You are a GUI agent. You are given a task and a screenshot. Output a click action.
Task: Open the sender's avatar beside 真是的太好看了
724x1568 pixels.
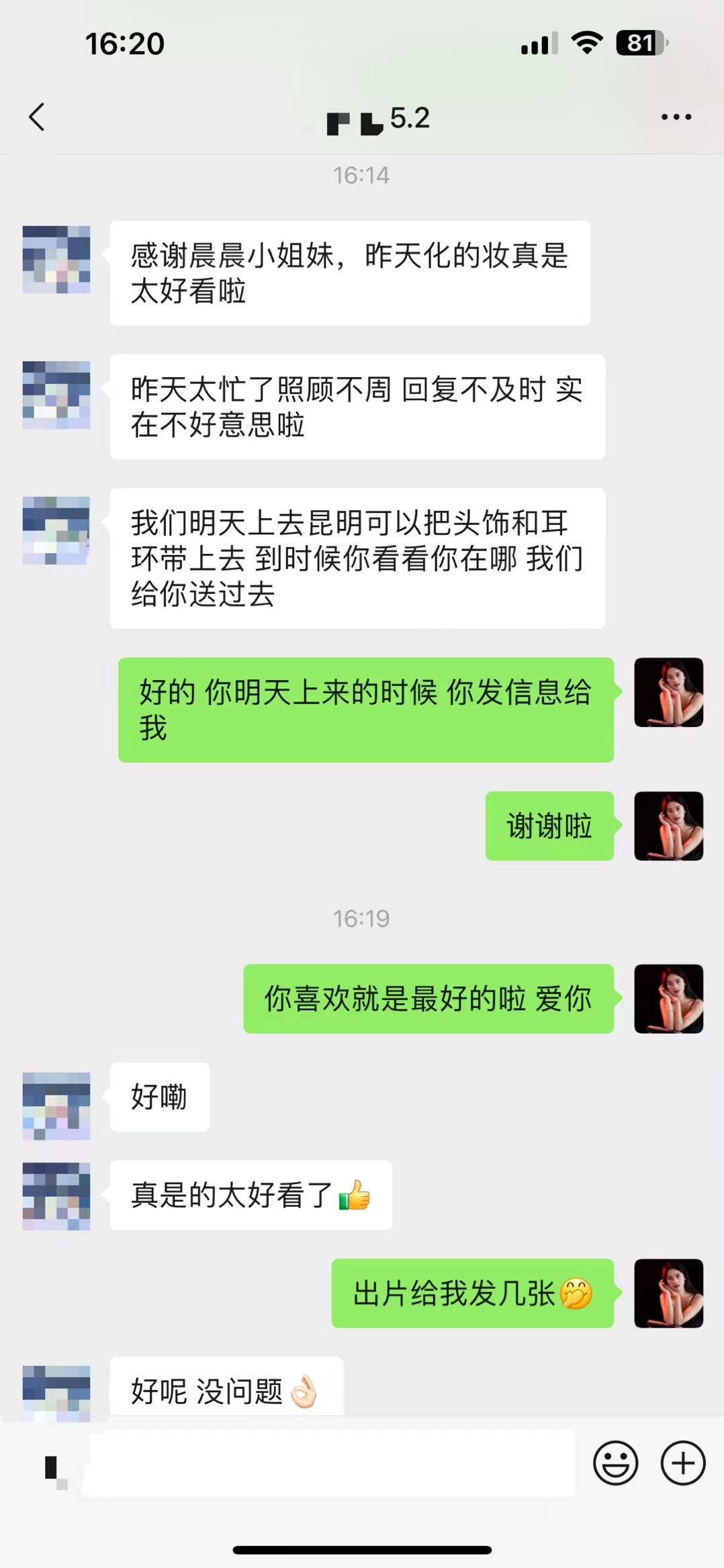pos(56,1195)
